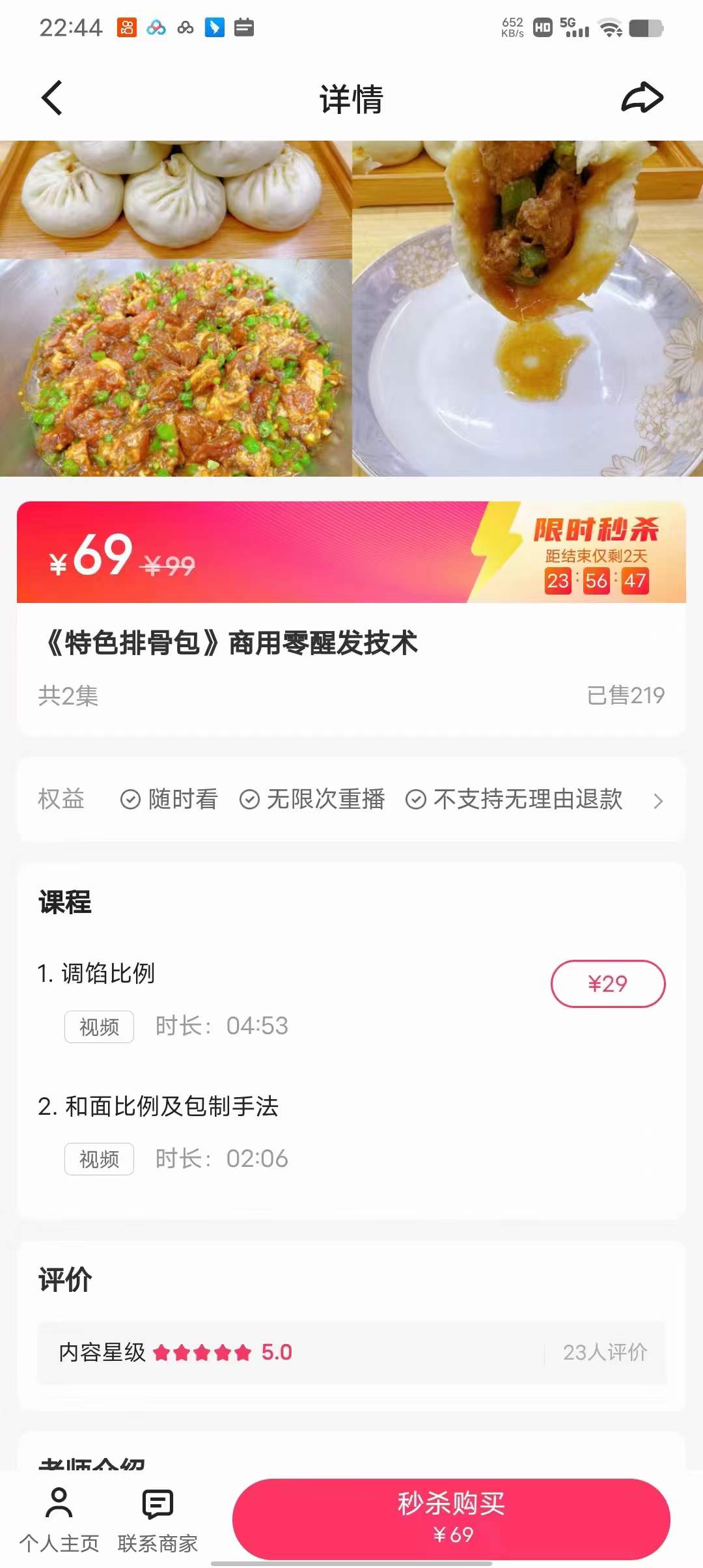Open lesson 1 调馅比例
Viewport: 703px width, 1568px height.
[108, 974]
